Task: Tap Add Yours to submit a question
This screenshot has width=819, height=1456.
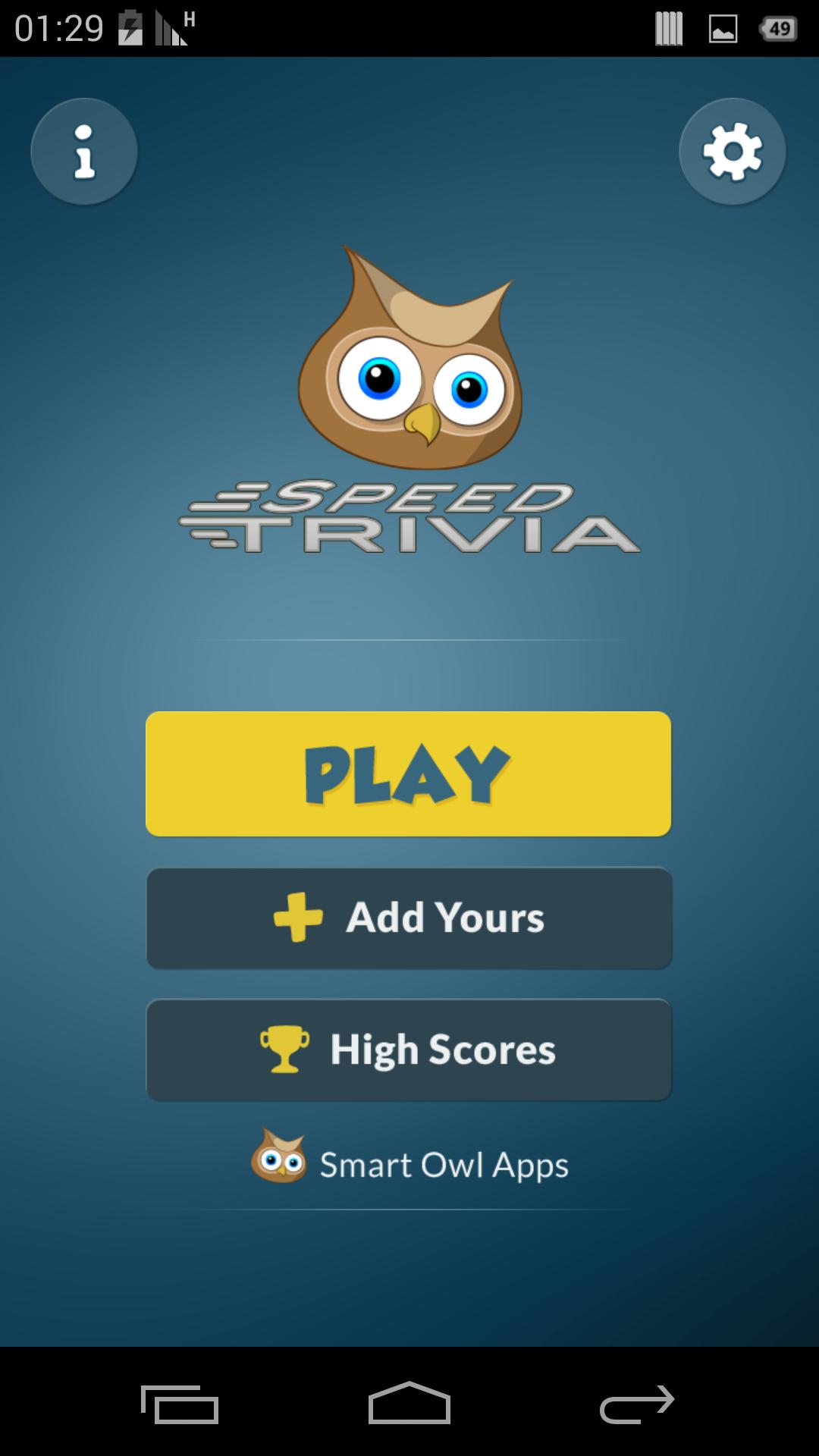Action: tap(408, 918)
